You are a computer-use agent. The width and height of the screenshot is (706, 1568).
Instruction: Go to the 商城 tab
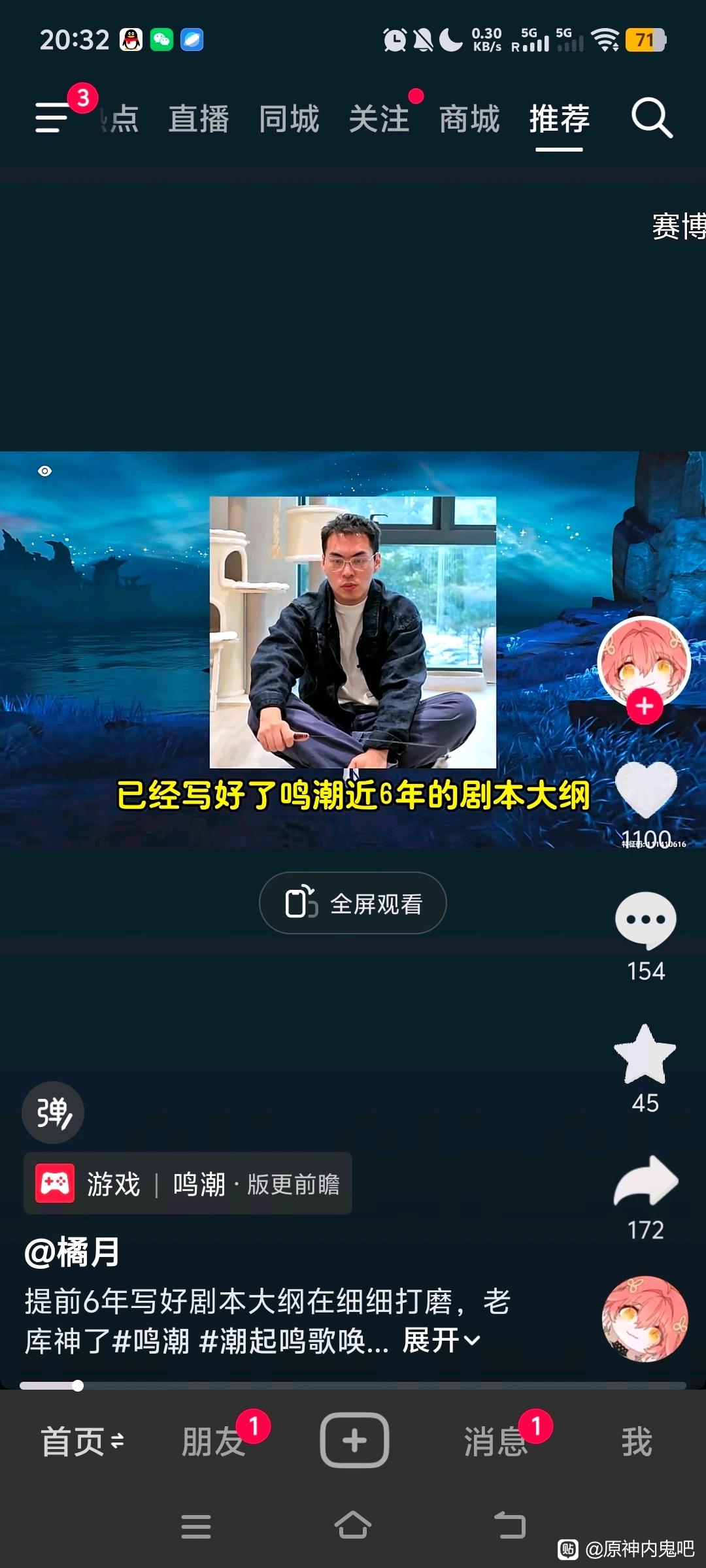click(x=469, y=119)
